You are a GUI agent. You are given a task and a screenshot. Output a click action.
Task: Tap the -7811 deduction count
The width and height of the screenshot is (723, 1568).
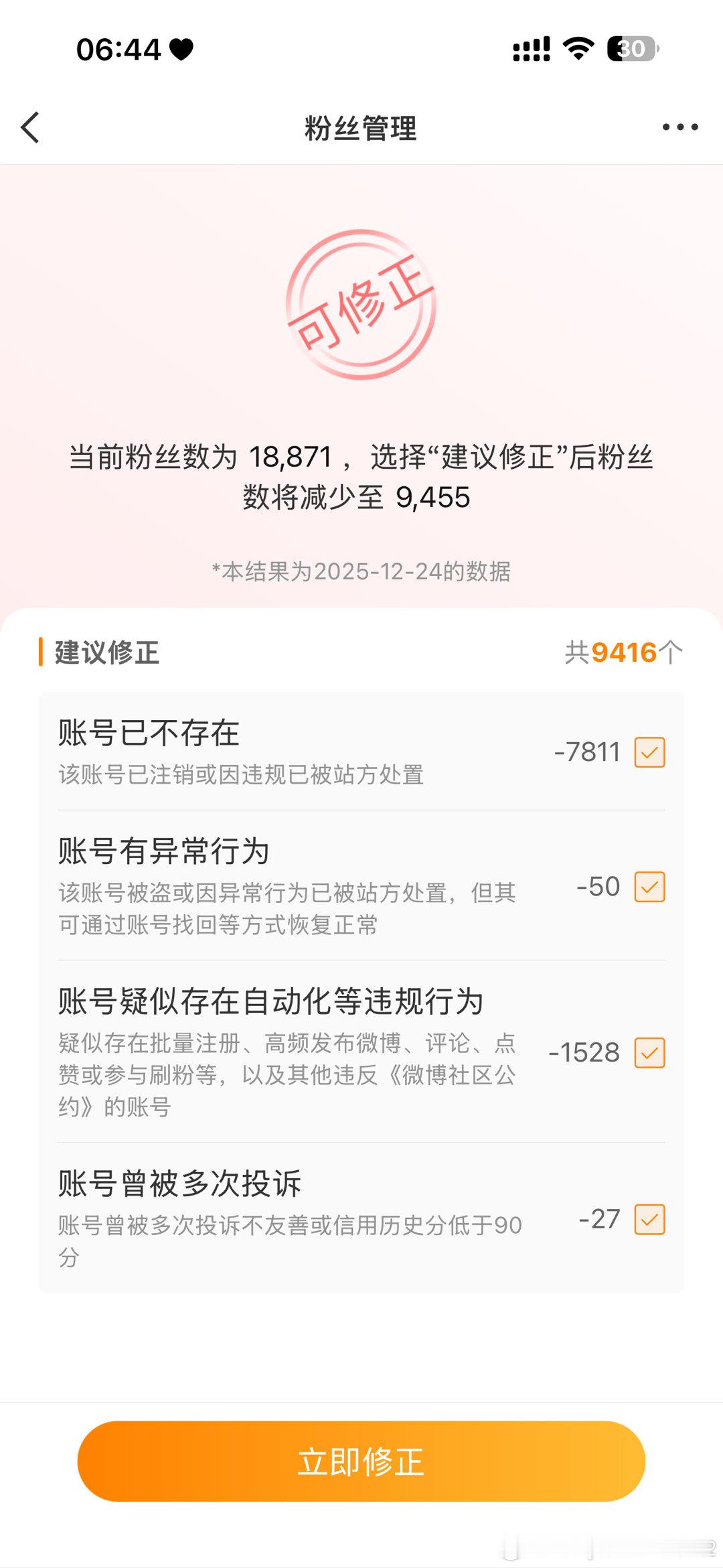589,753
